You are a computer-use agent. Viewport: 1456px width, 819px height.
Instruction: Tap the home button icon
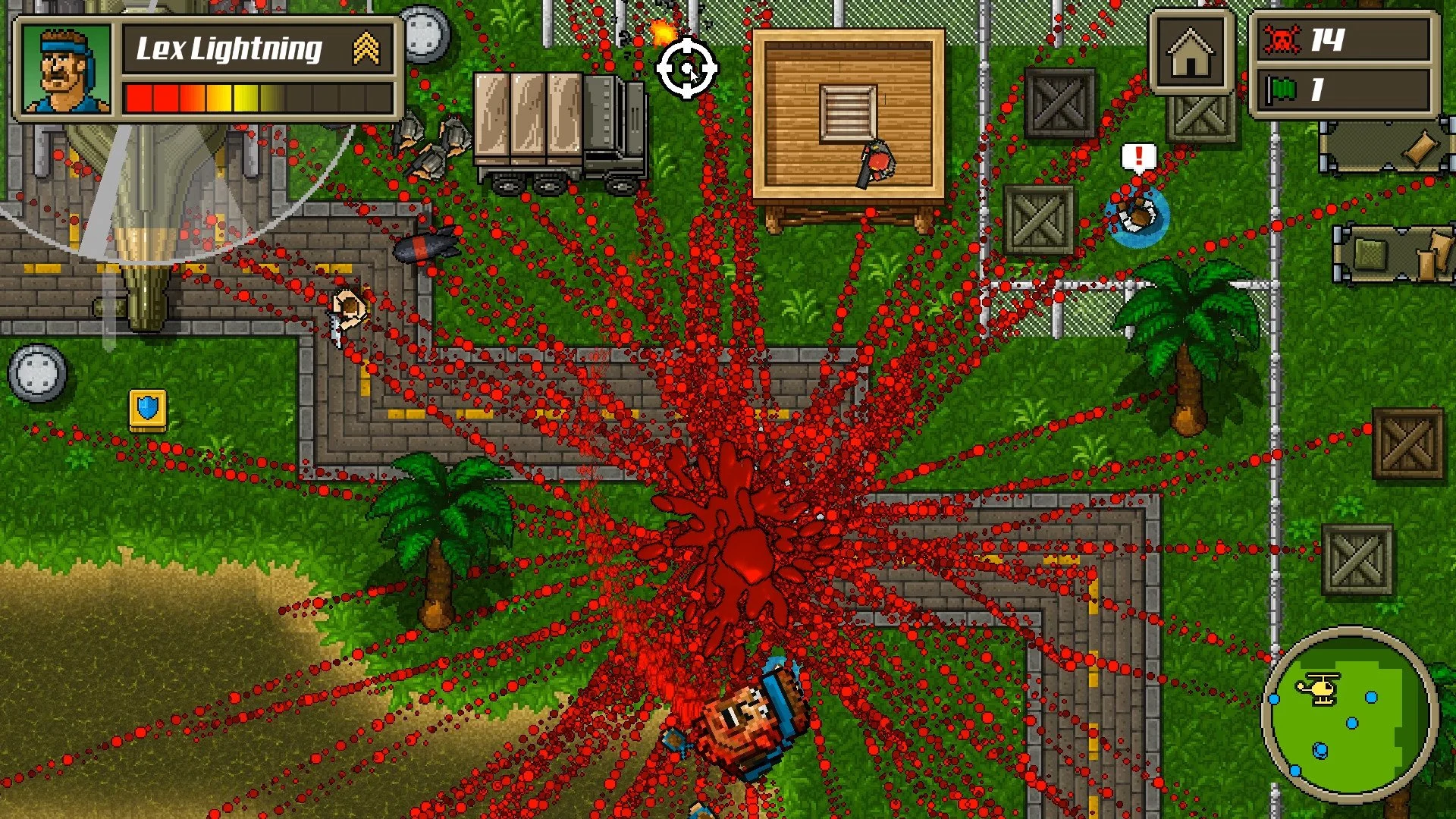pyautogui.click(x=1191, y=53)
